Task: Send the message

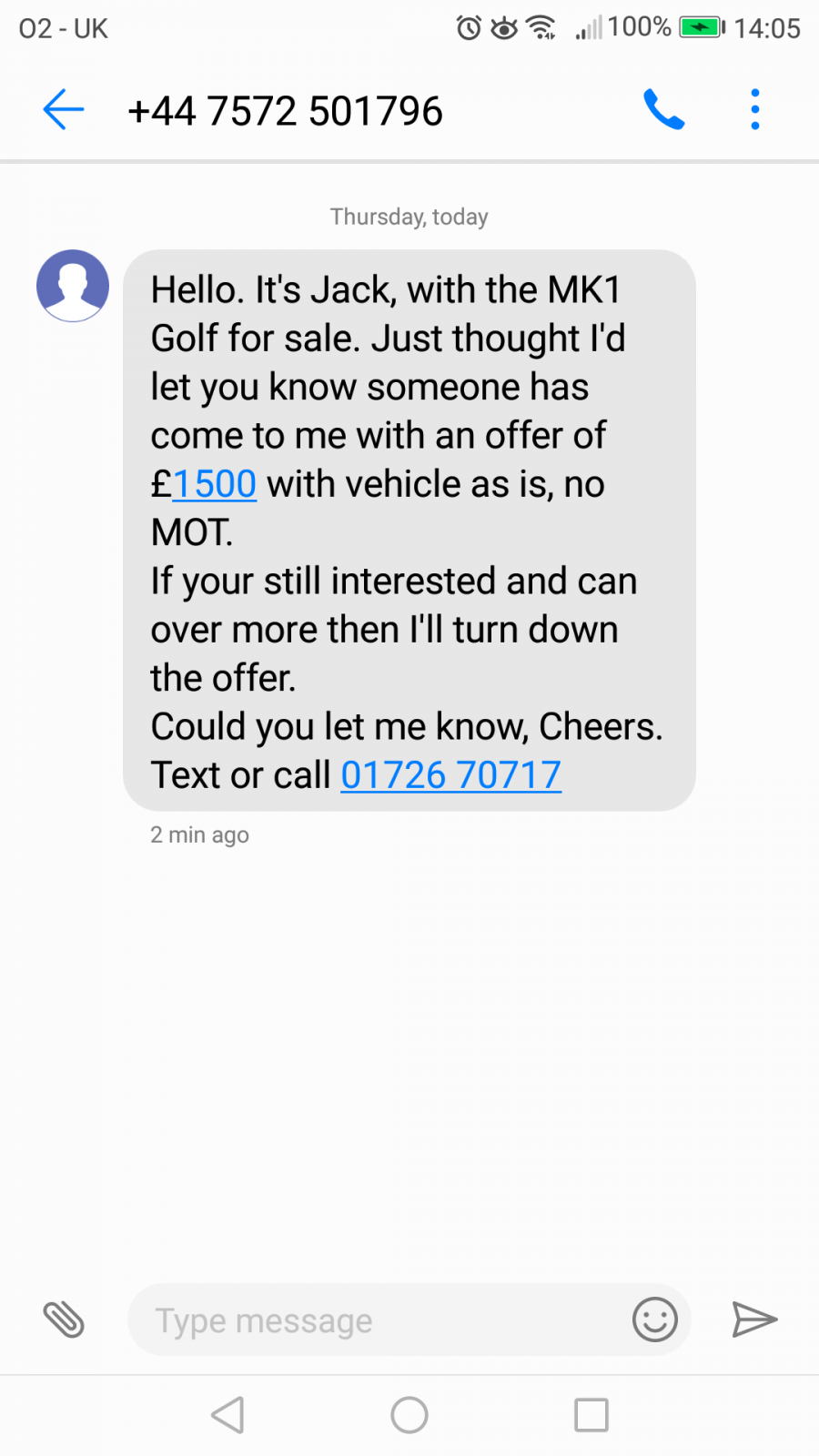Action: coord(754,1319)
